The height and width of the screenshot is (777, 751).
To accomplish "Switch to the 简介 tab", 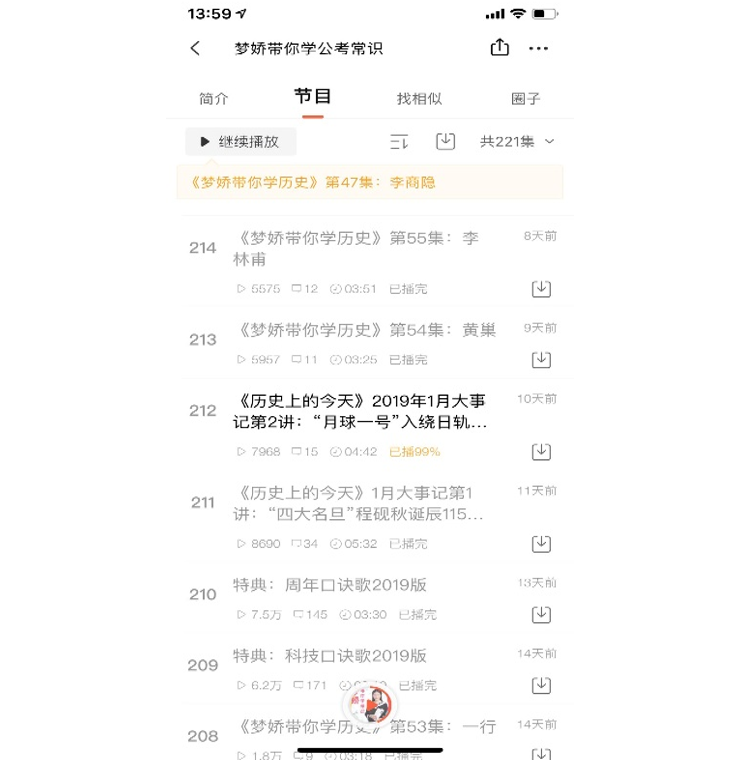I will (214, 98).
